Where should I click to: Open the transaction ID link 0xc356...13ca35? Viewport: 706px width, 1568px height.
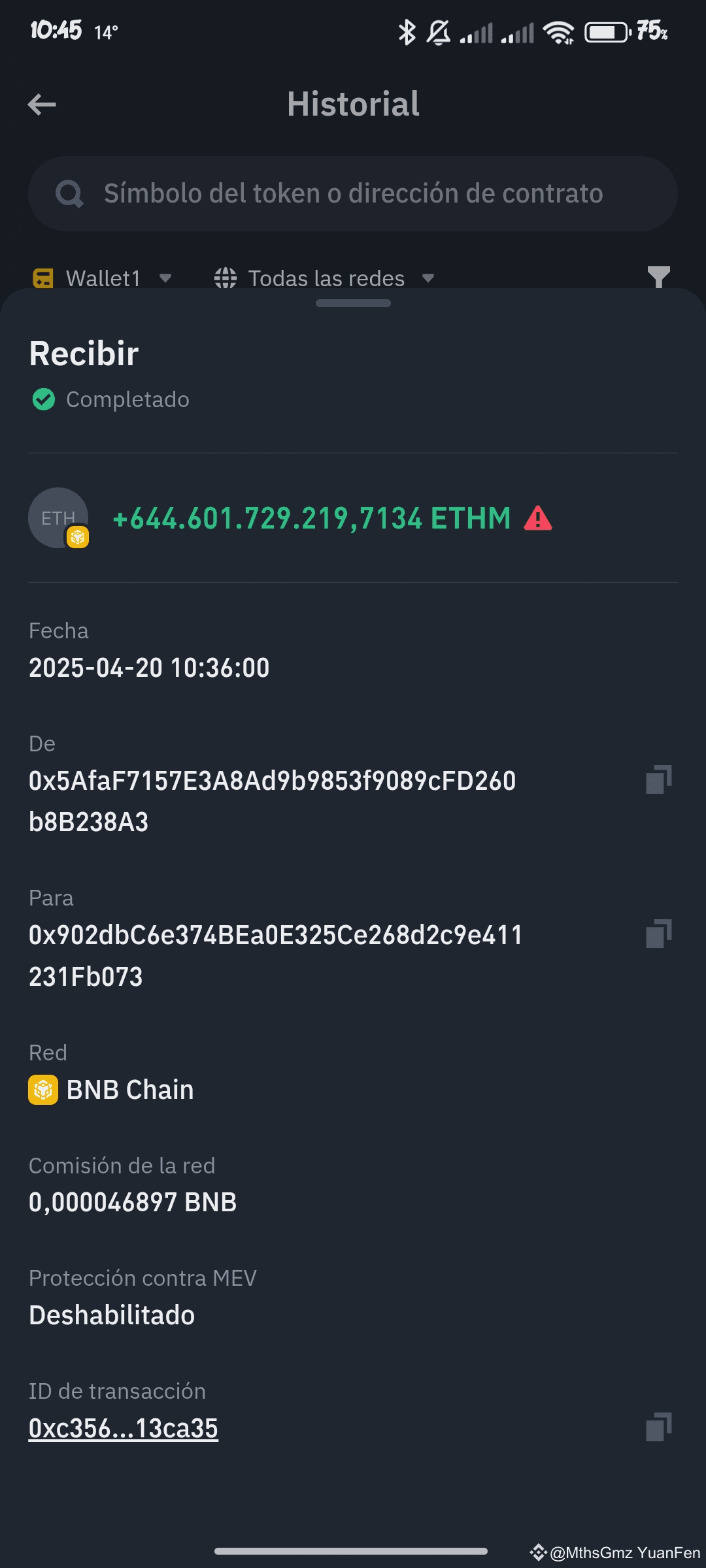124,1428
